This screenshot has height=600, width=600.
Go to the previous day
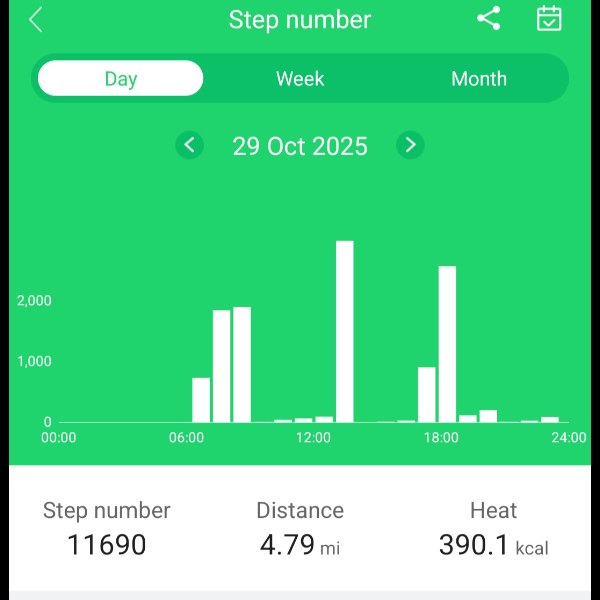[190, 146]
